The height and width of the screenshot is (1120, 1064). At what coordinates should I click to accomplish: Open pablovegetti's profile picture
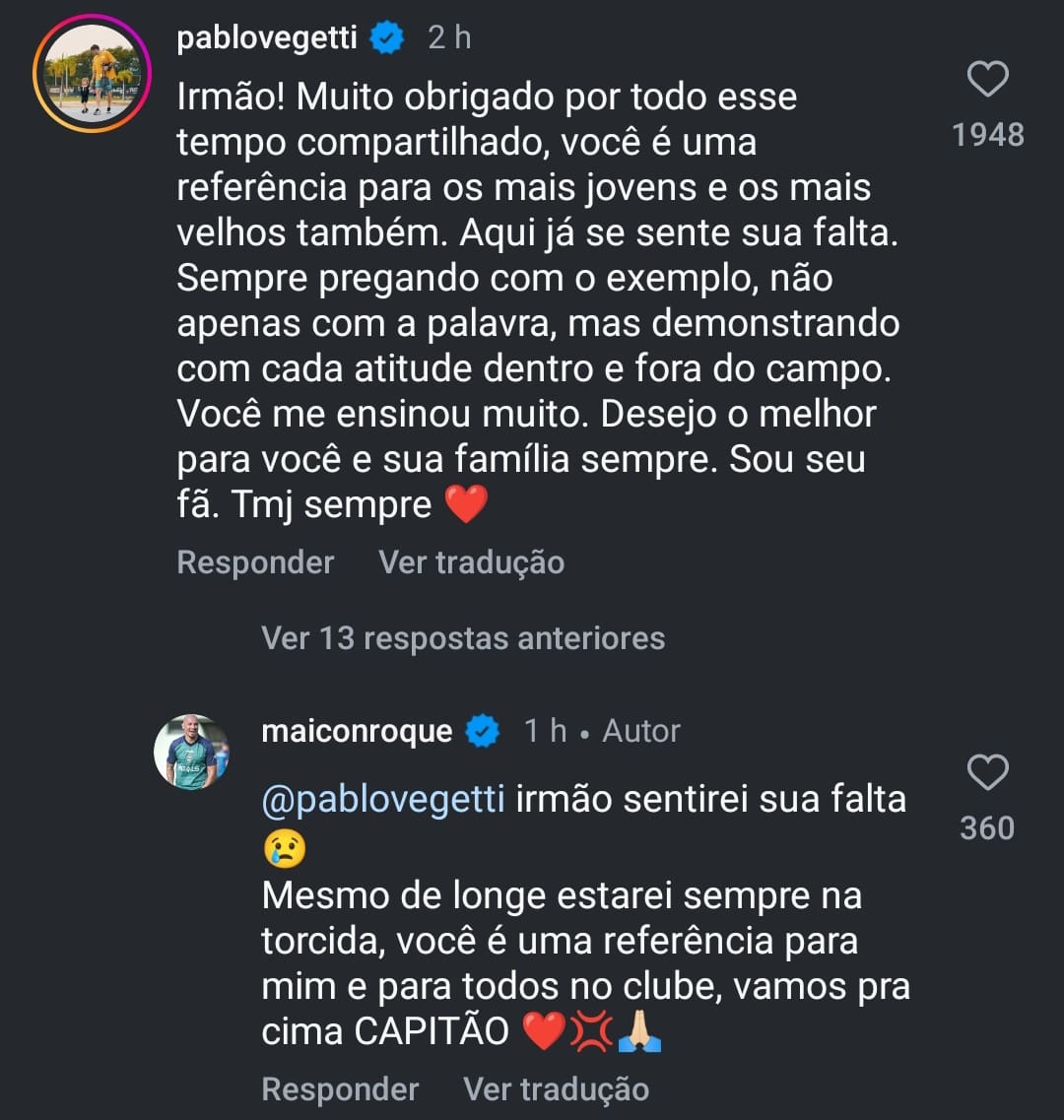point(89,73)
